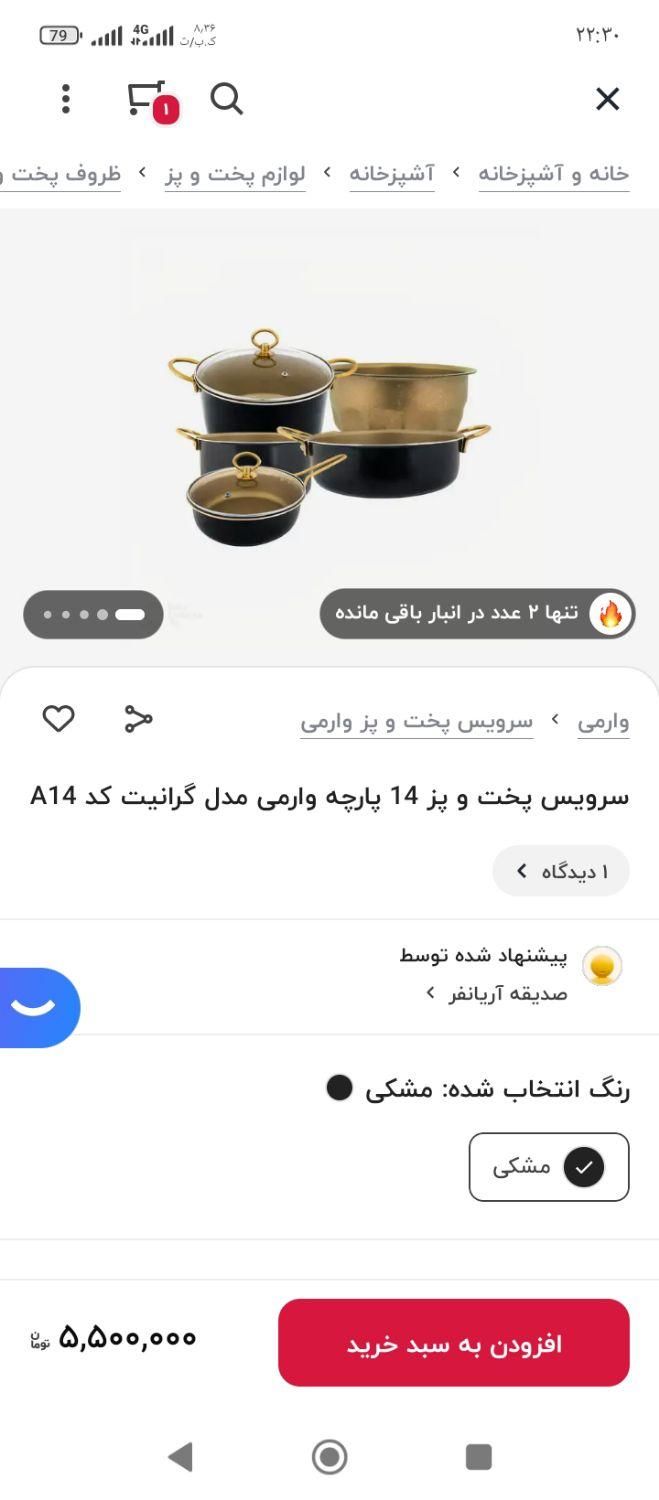The height and width of the screenshot is (1500, 659).
Task: Open the وارمی brand link
Action: 603,721
